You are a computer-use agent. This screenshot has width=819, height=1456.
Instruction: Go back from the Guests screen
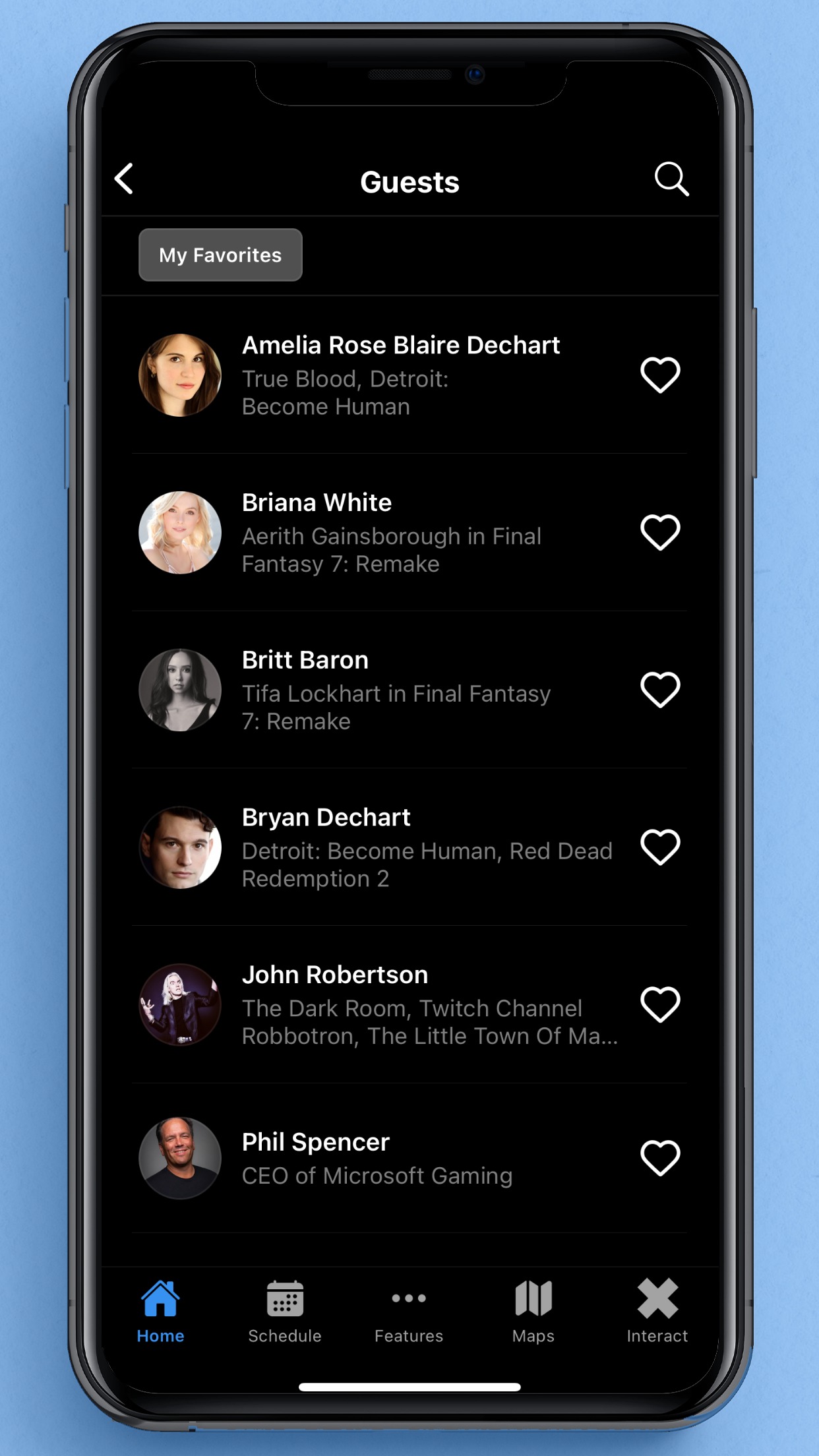click(124, 179)
